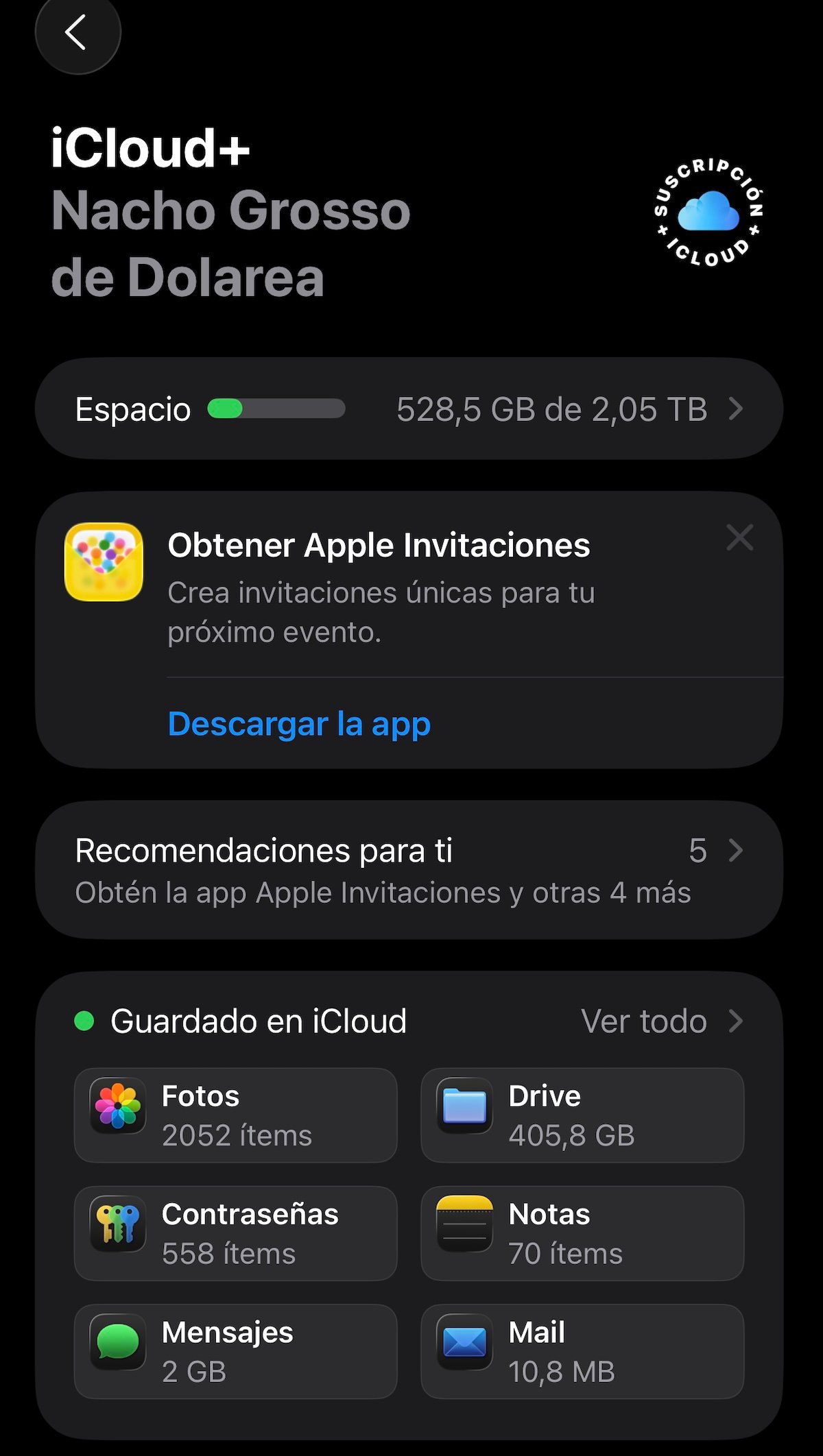This screenshot has height=1456, width=823.
Task: Open Recomendaciones para ti
Action: 409,870
